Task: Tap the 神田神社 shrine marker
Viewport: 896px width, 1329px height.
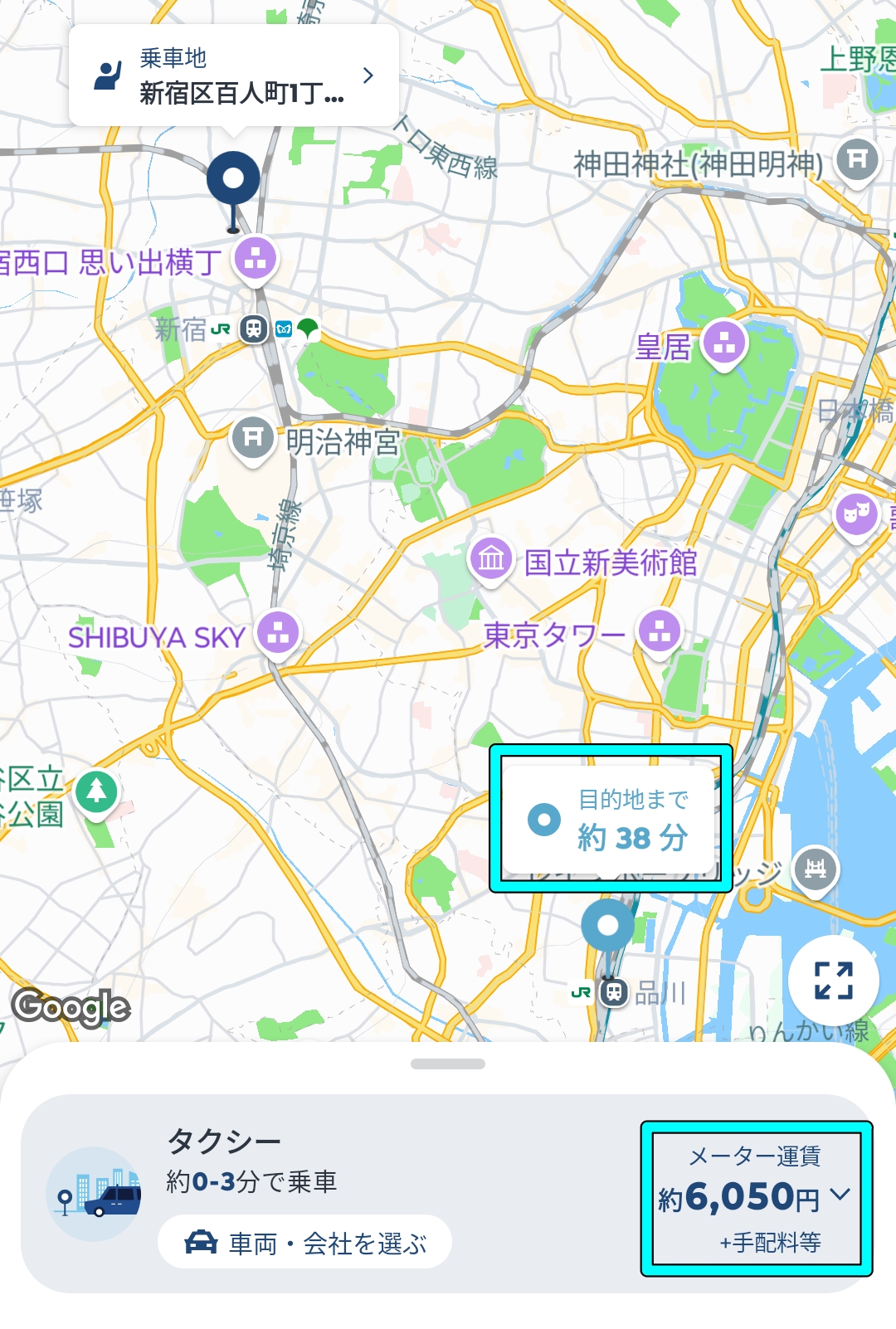Action: point(858,159)
